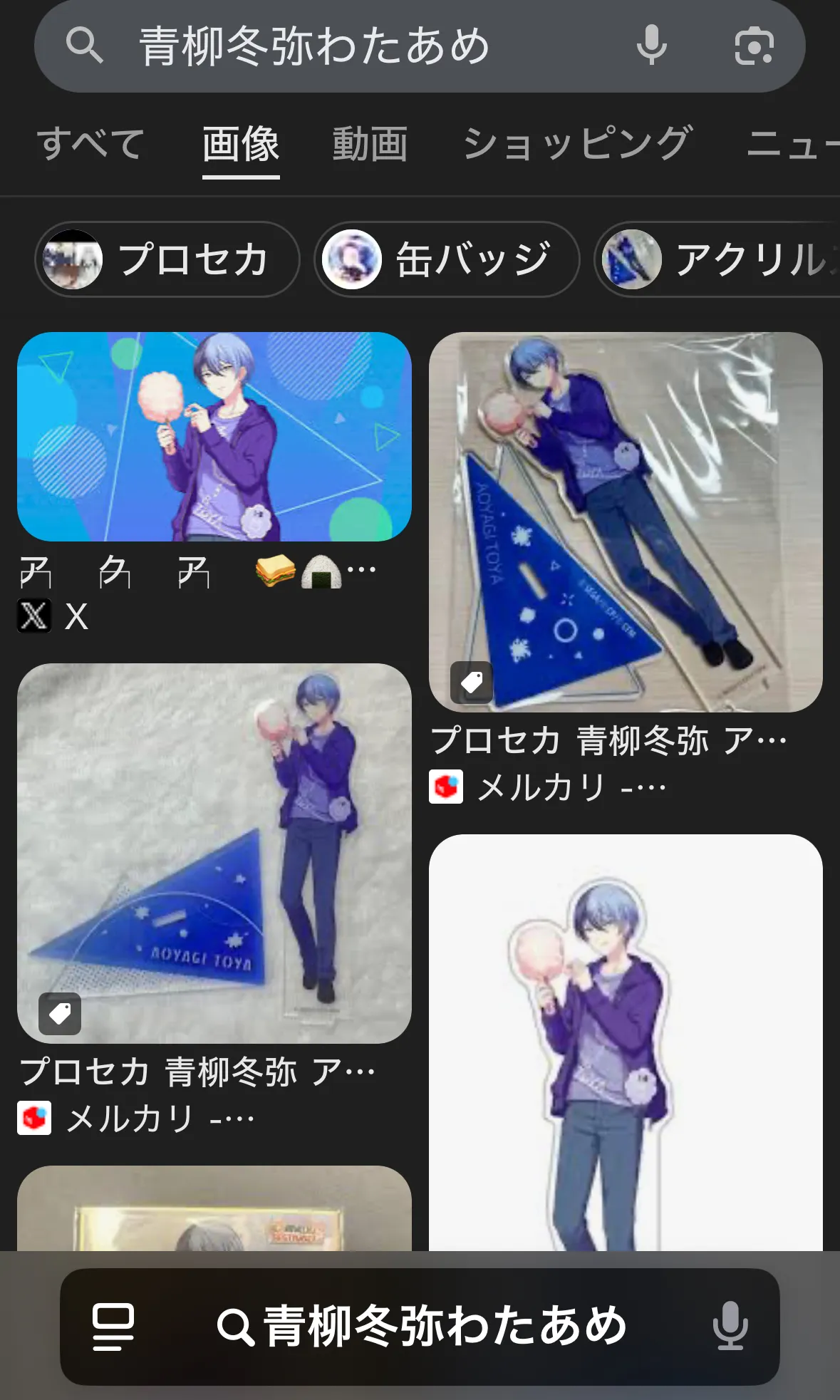
Task: Tap the microphone in the bottom bar
Action: click(730, 1326)
